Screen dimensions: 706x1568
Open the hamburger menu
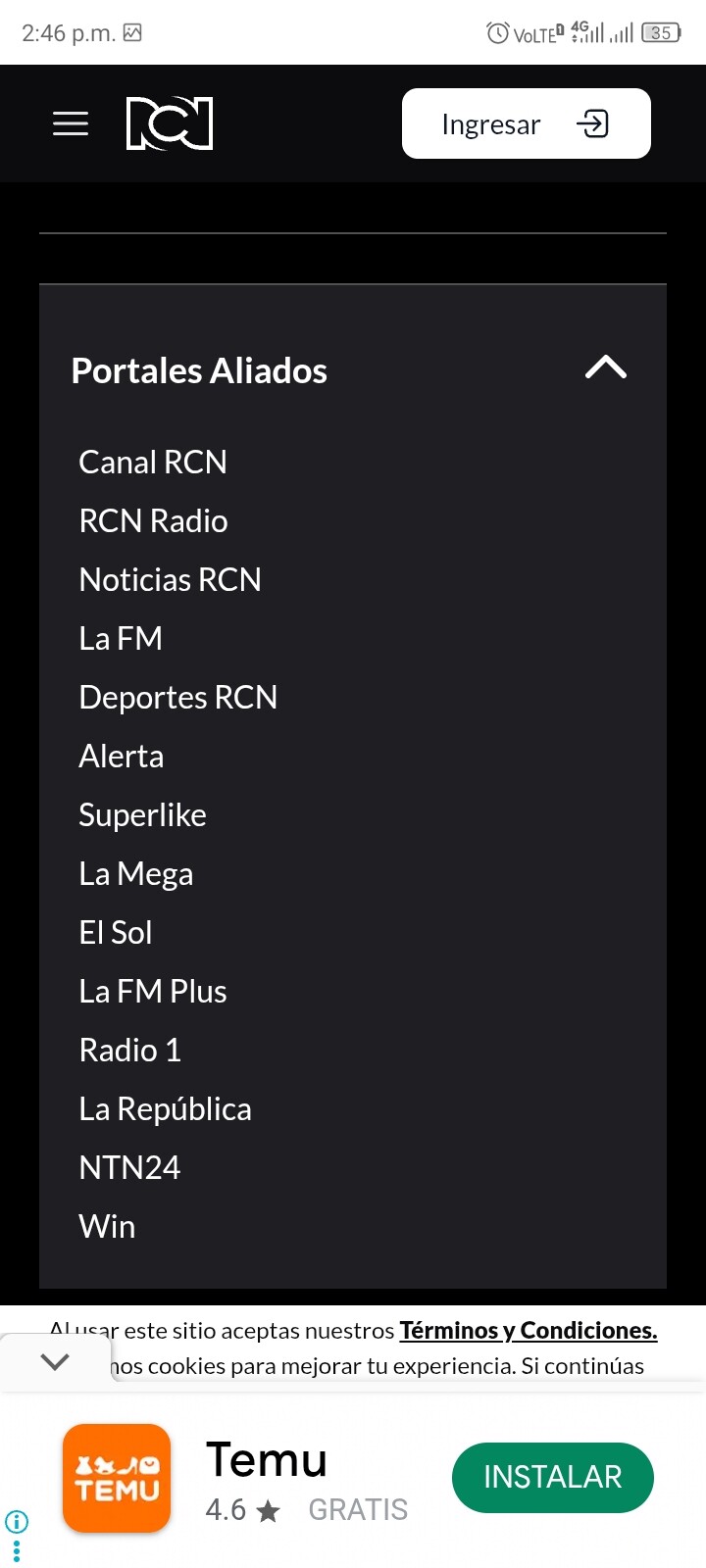[71, 123]
